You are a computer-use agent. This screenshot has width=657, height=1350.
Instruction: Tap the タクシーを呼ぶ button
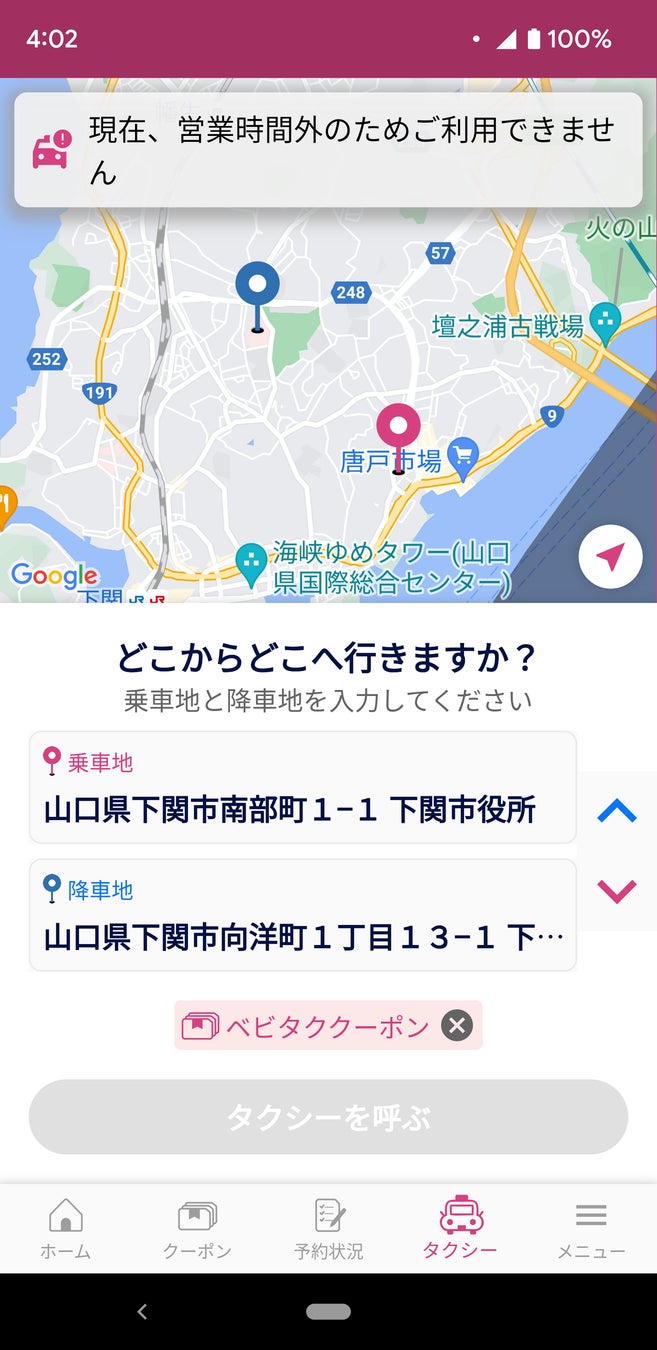pyautogui.click(x=328, y=1117)
